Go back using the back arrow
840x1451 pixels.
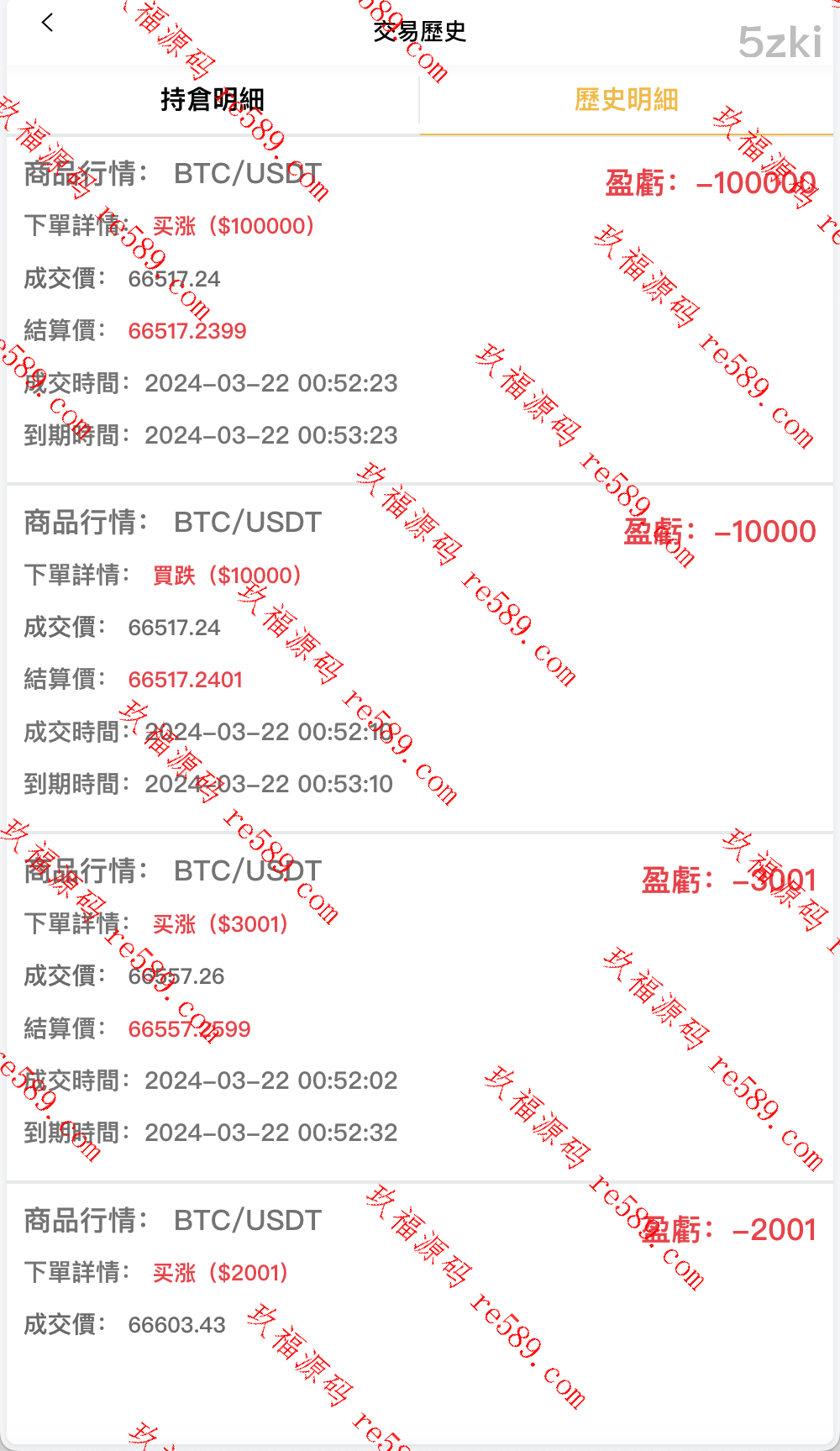47,24
